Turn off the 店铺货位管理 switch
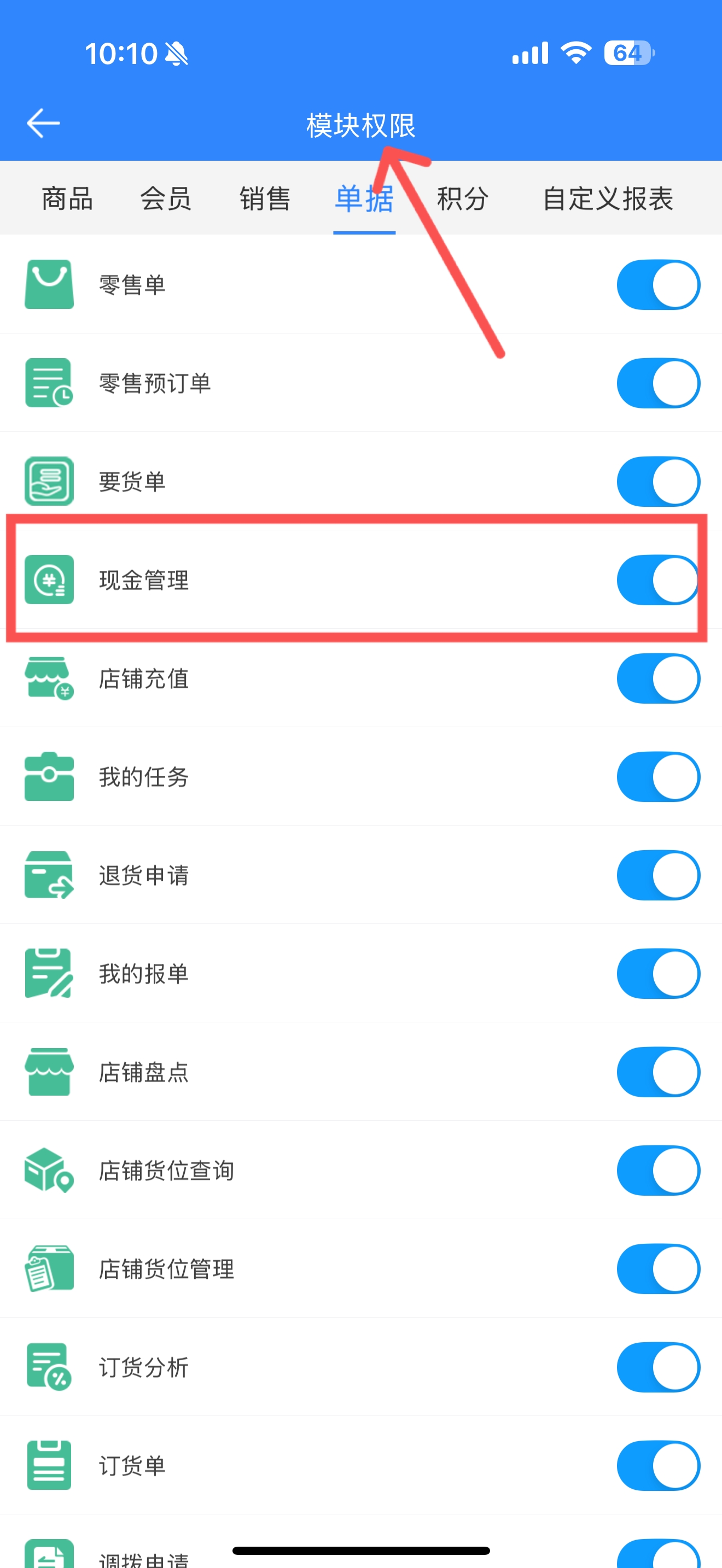 (x=658, y=1269)
